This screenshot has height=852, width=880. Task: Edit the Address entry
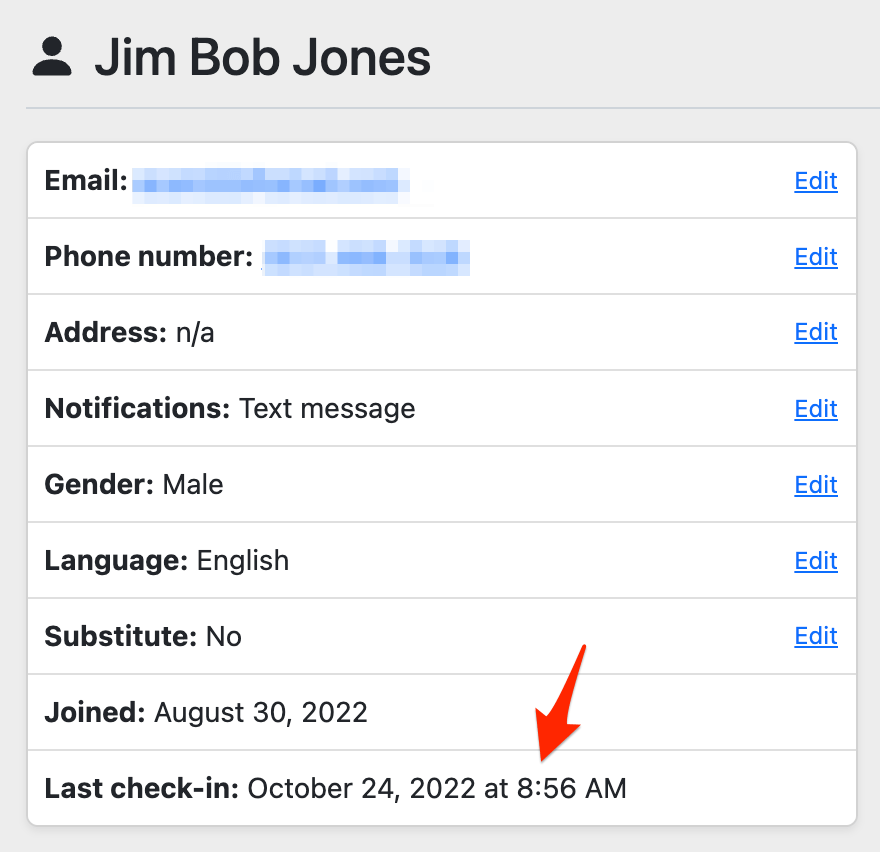pyautogui.click(x=815, y=332)
